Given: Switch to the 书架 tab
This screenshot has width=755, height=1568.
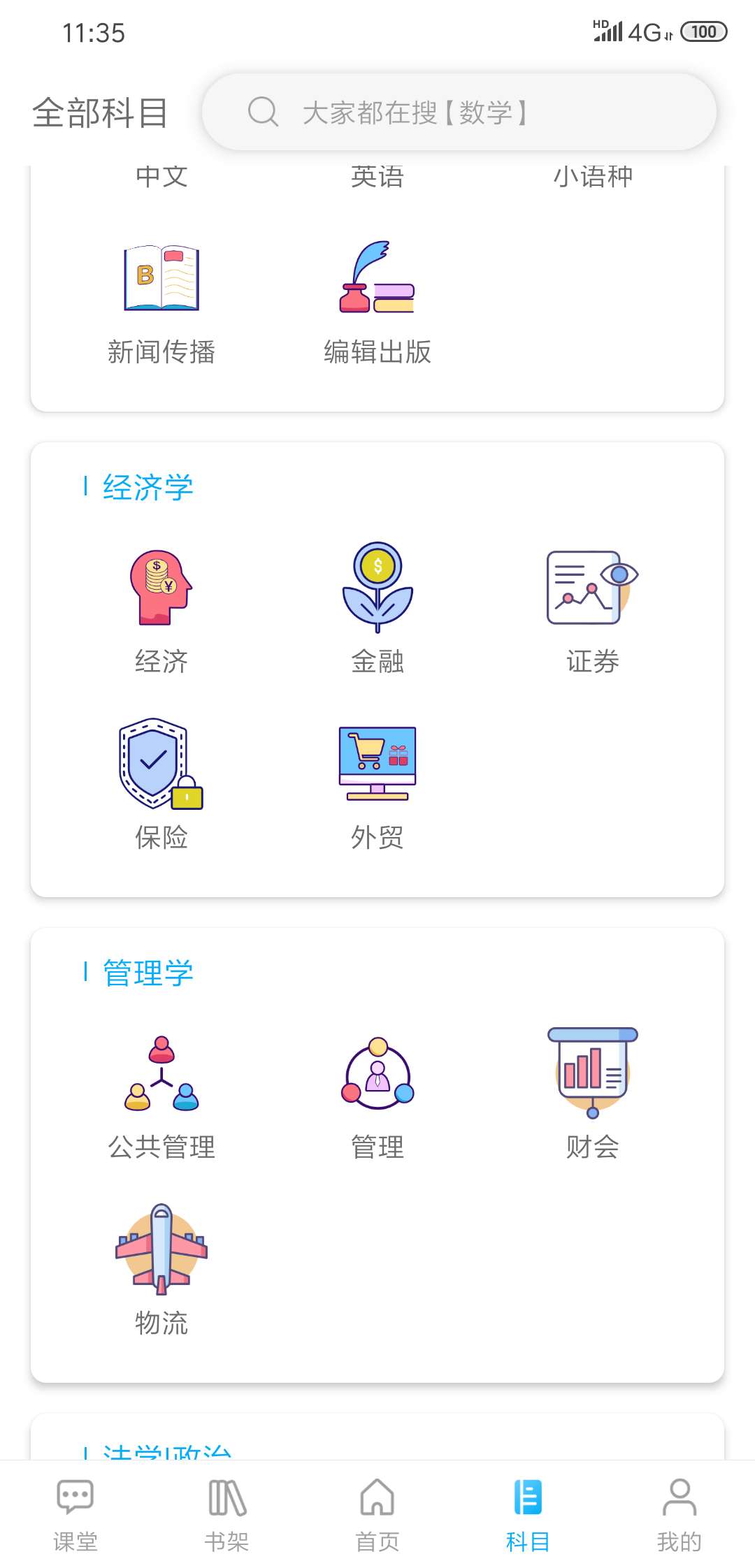Looking at the screenshot, I should 226,1514.
